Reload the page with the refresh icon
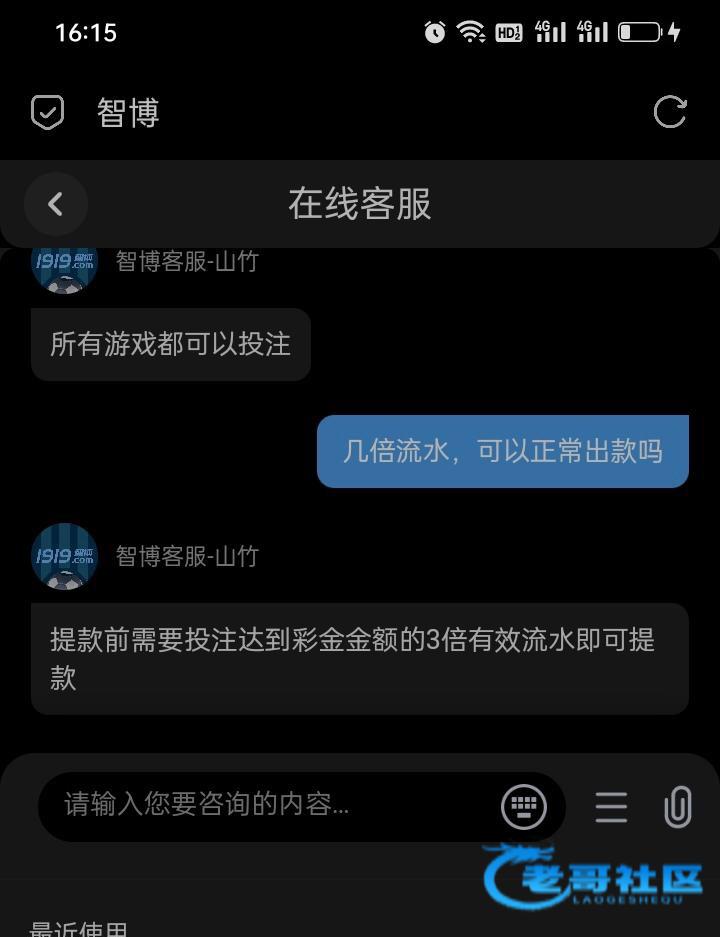The width and height of the screenshot is (720, 937). pyautogui.click(x=670, y=112)
